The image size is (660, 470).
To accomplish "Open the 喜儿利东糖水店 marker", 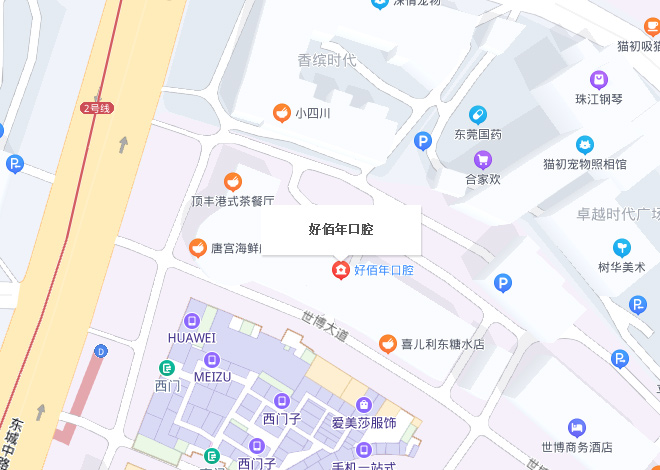I will 388,344.
